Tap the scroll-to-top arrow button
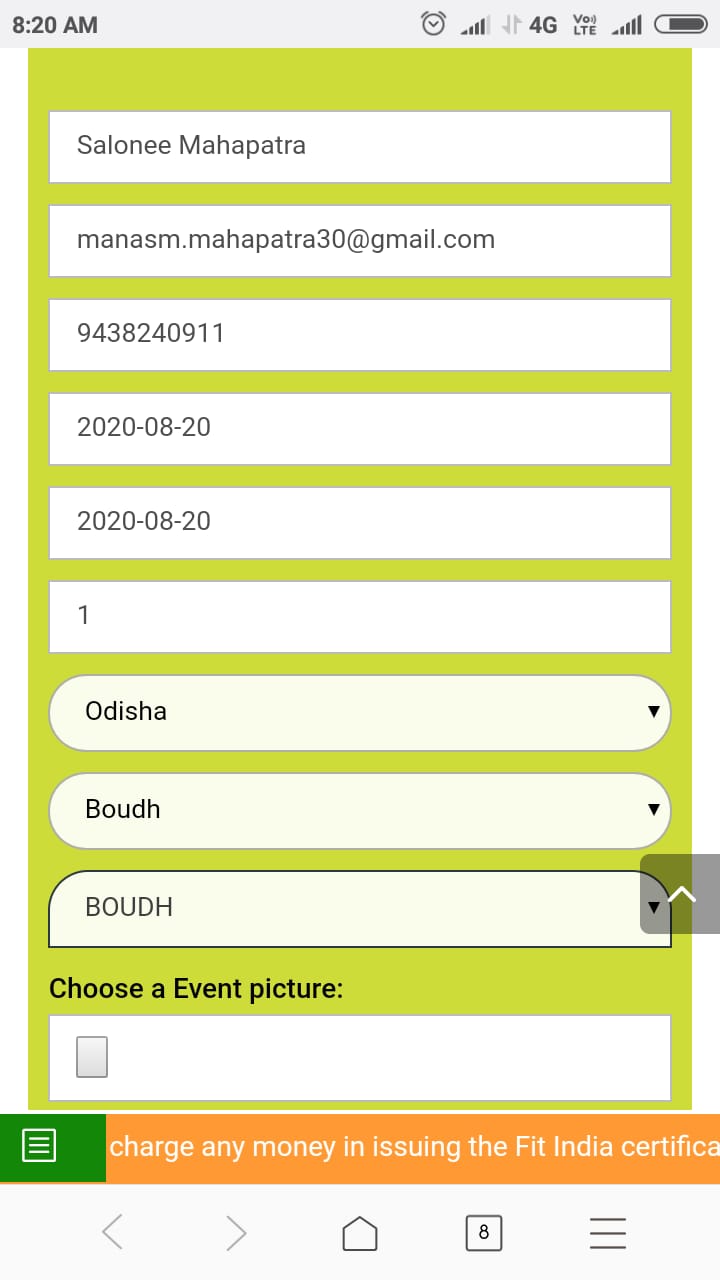Viewport: 720px width, 1280px height. click(680, 894)
